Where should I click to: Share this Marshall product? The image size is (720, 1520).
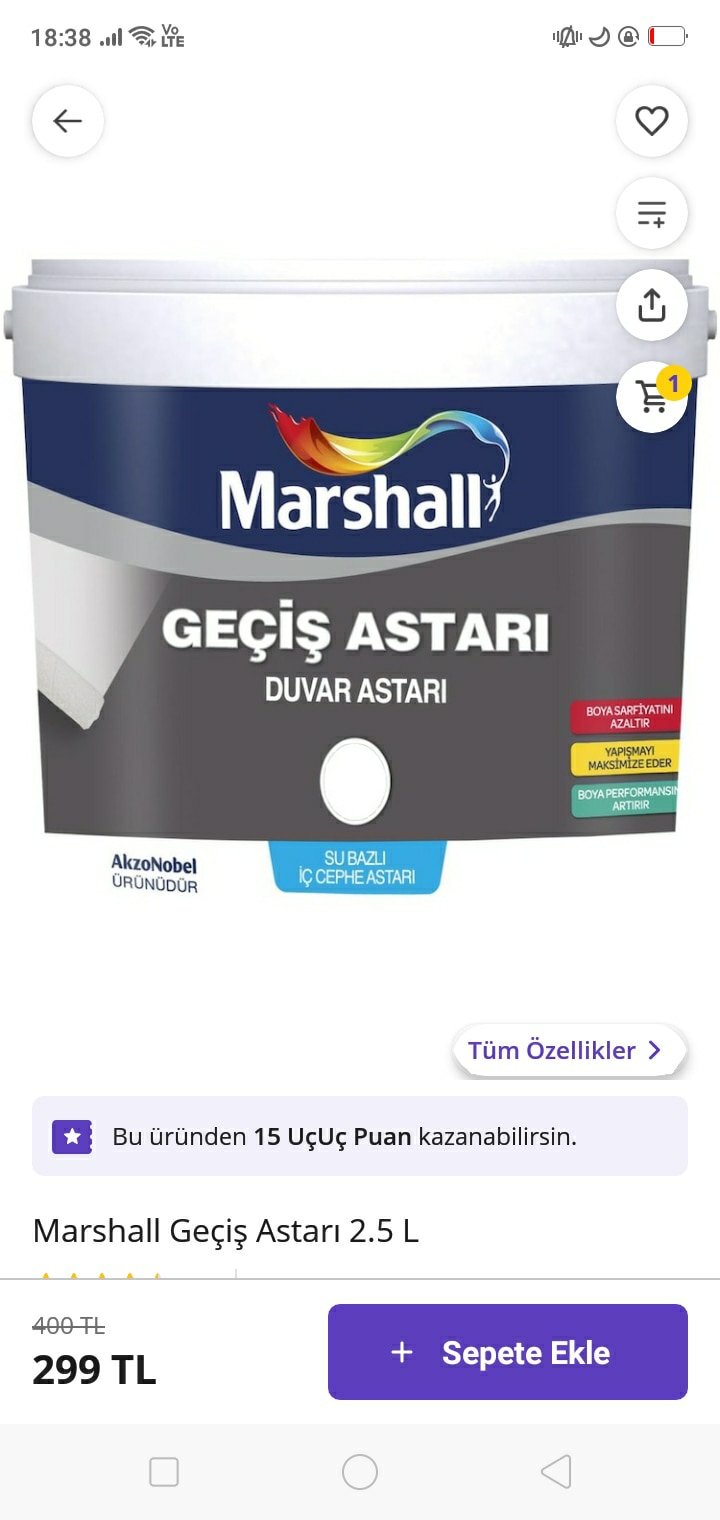point(652,305)
